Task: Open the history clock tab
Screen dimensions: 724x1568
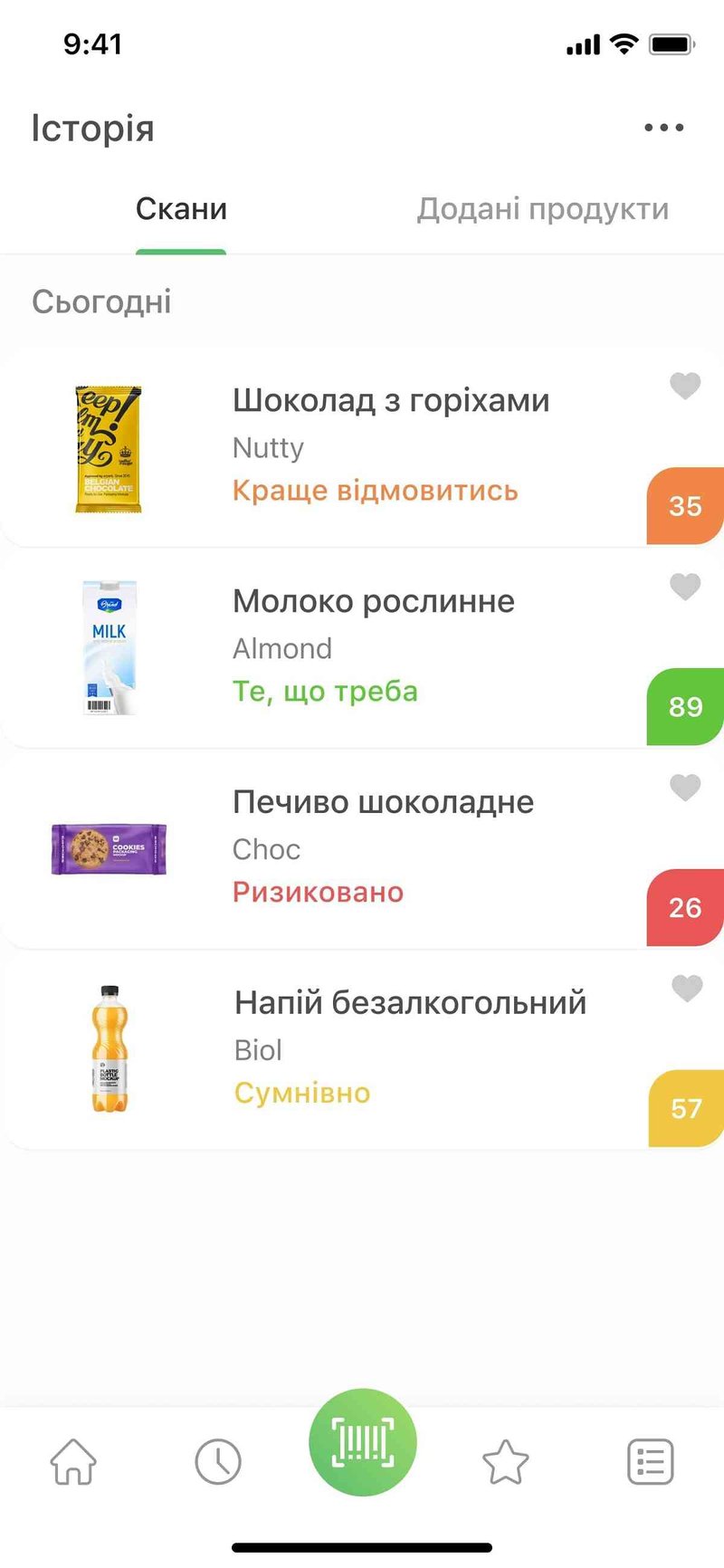Action: coord(218,1461)
